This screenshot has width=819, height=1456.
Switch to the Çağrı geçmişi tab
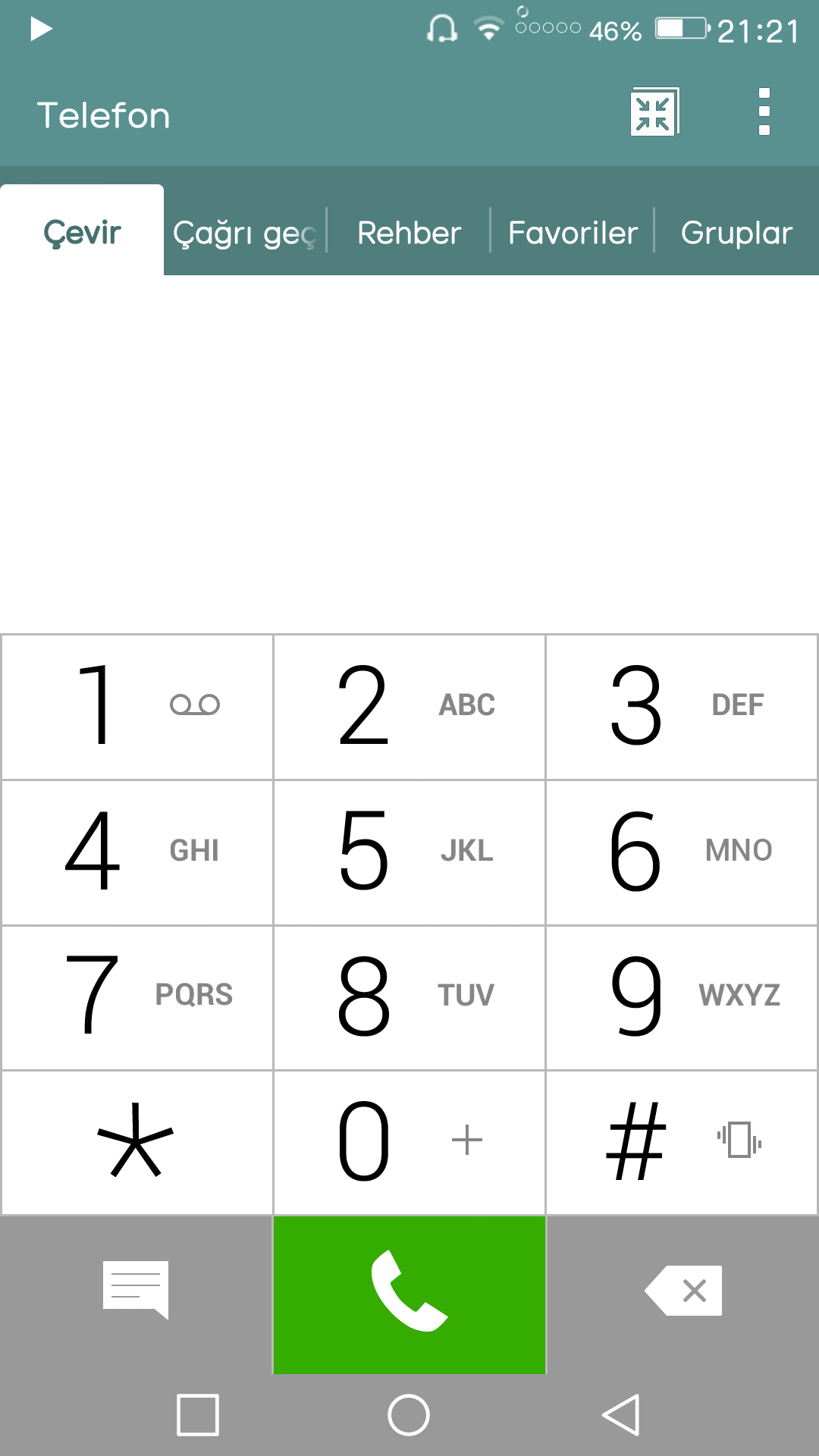245,232
